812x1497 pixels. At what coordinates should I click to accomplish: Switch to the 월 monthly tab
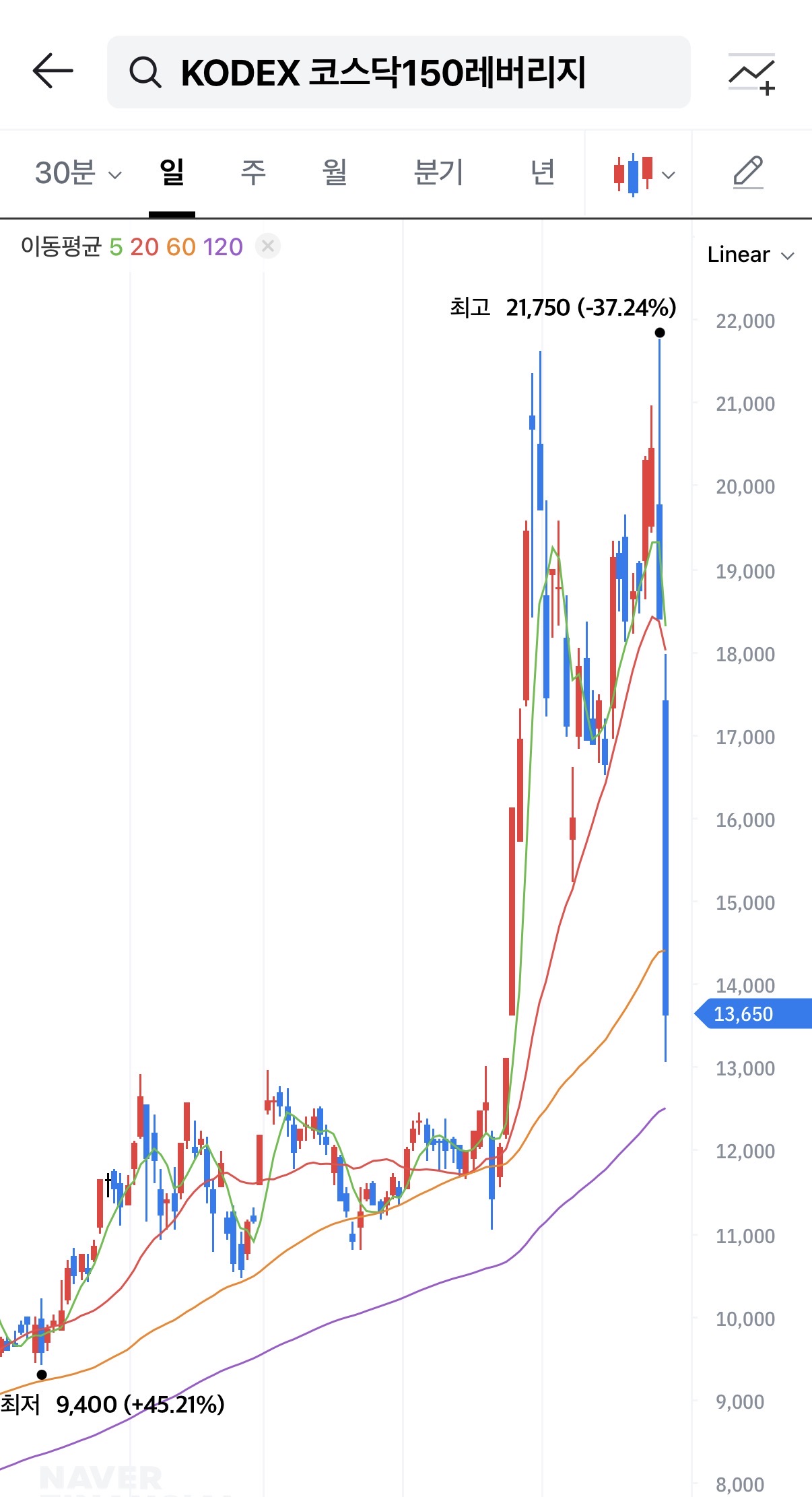335,172
